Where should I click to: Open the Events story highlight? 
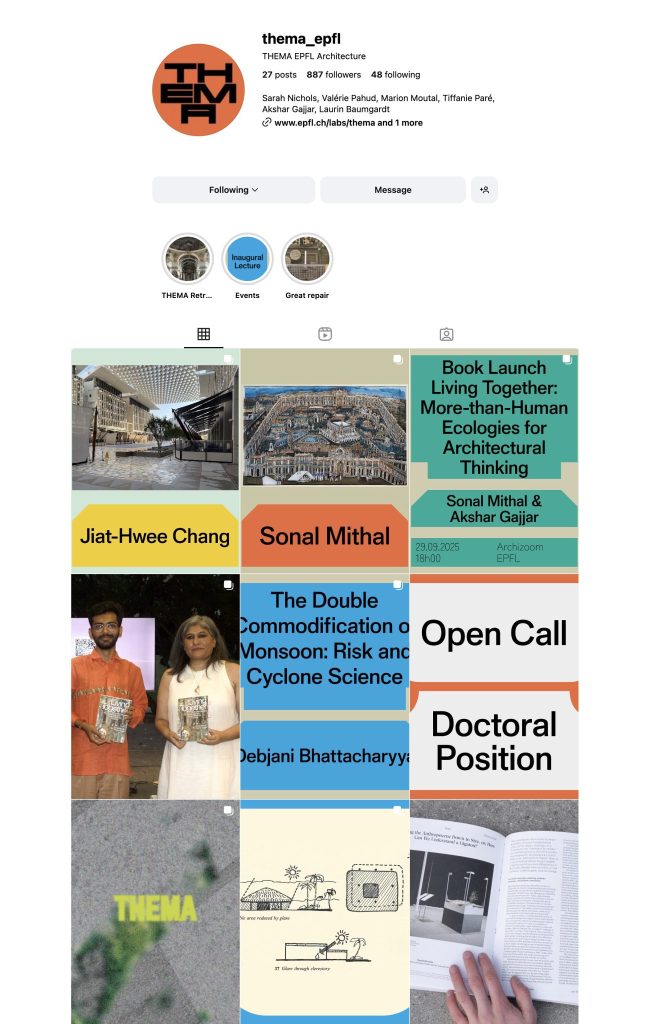tap(247, 260)
